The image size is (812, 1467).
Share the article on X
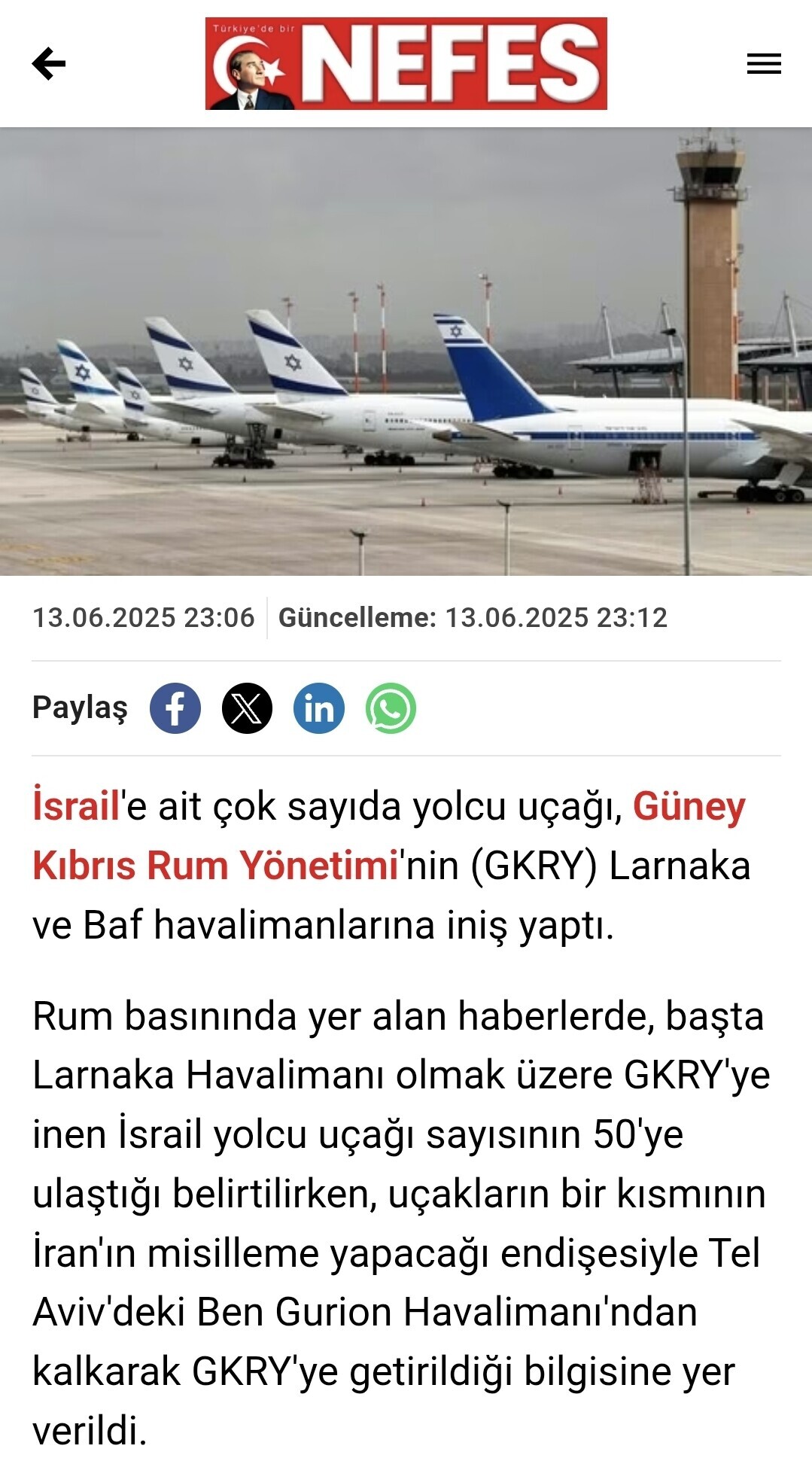tap(247, 708)
